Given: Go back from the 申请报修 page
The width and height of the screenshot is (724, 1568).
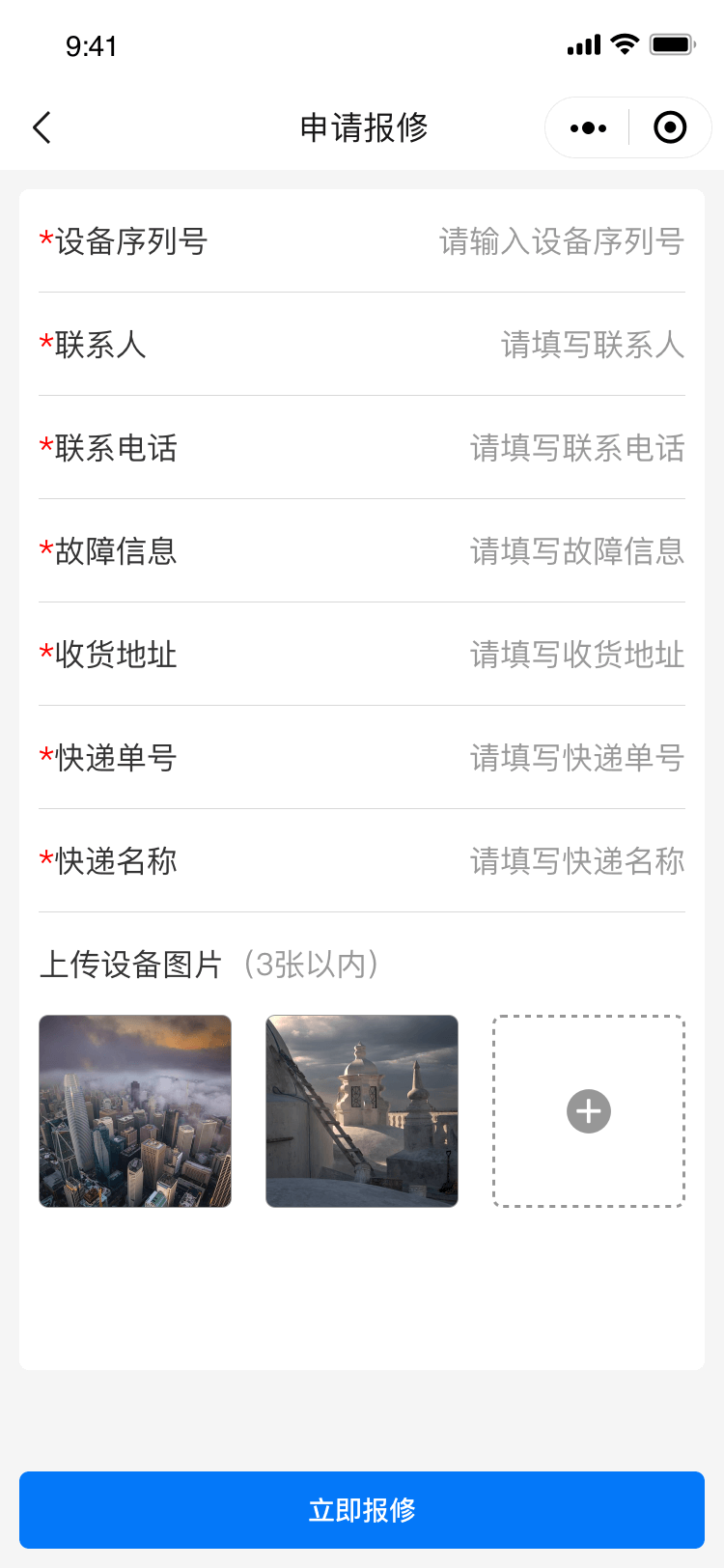Looking at the screenshot, I should 42,127.
